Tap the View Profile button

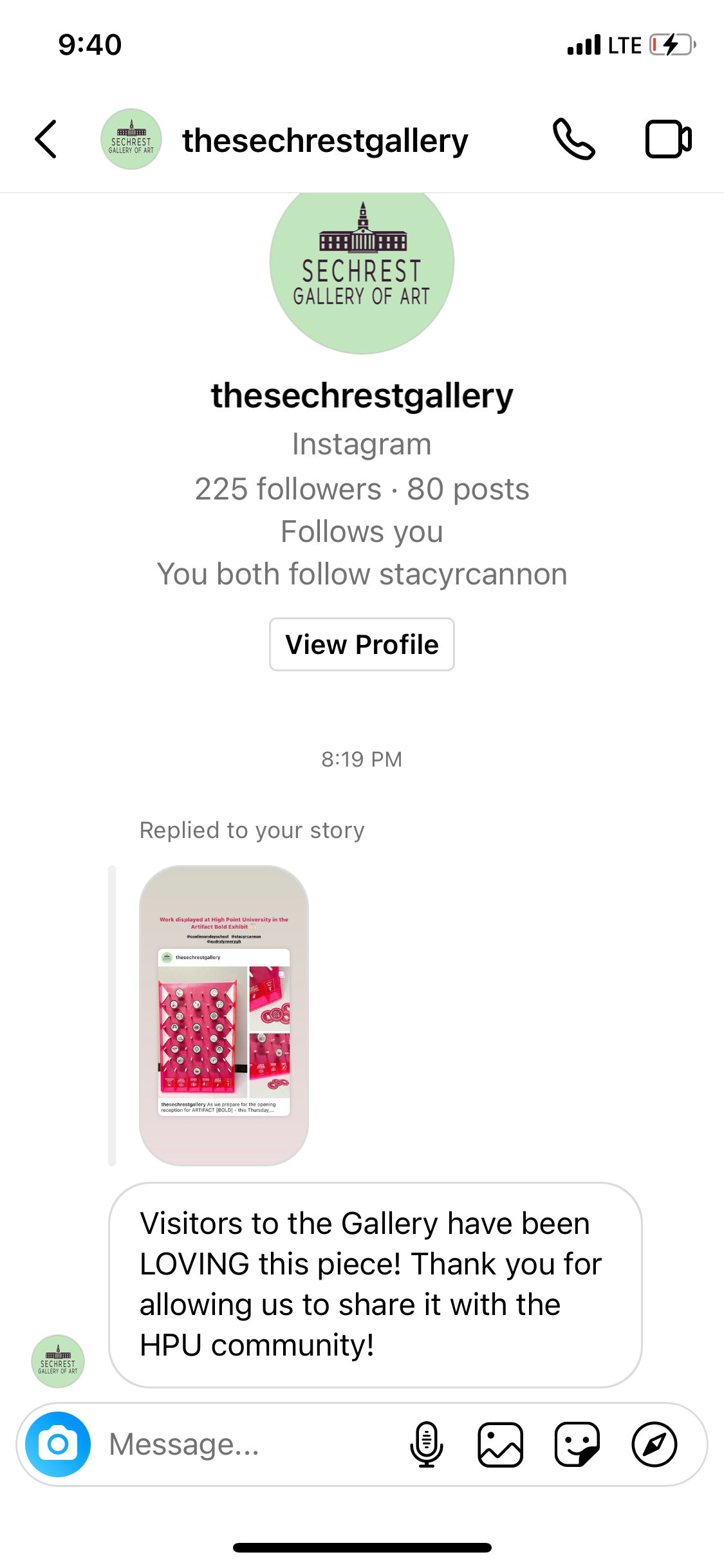(362, 644)
